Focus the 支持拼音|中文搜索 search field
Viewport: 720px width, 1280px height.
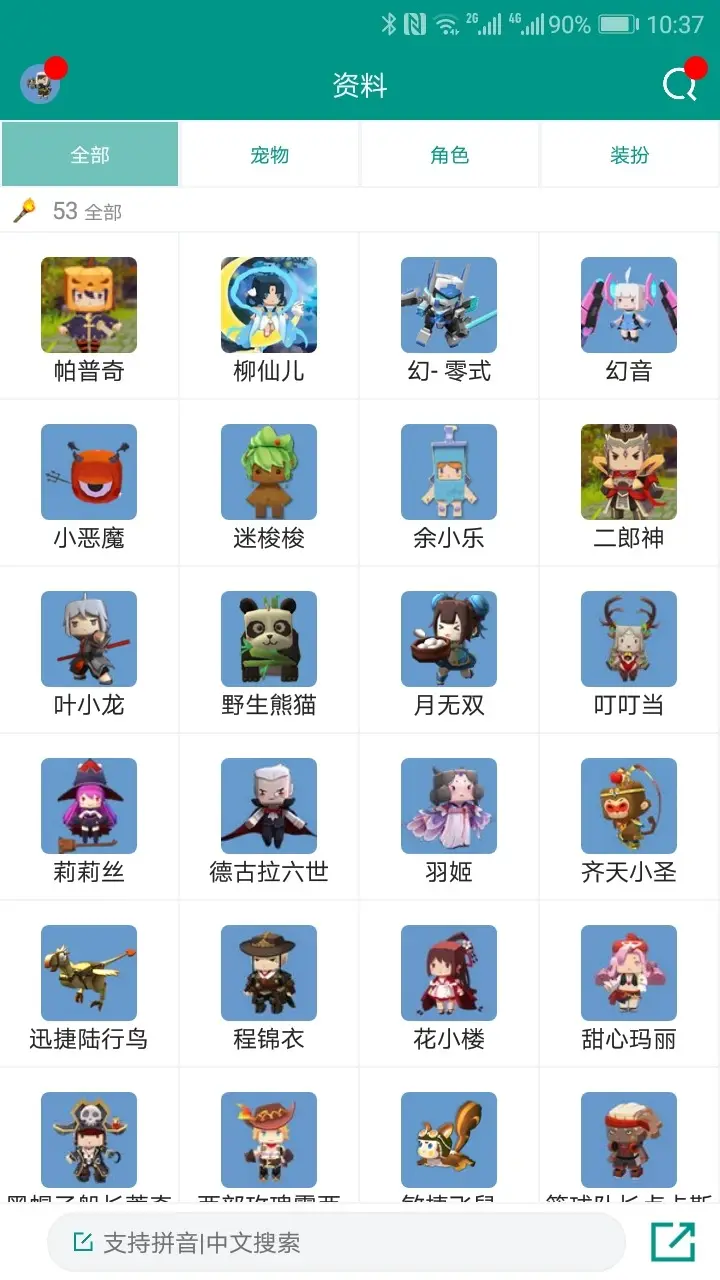(x=336, y=1243)
